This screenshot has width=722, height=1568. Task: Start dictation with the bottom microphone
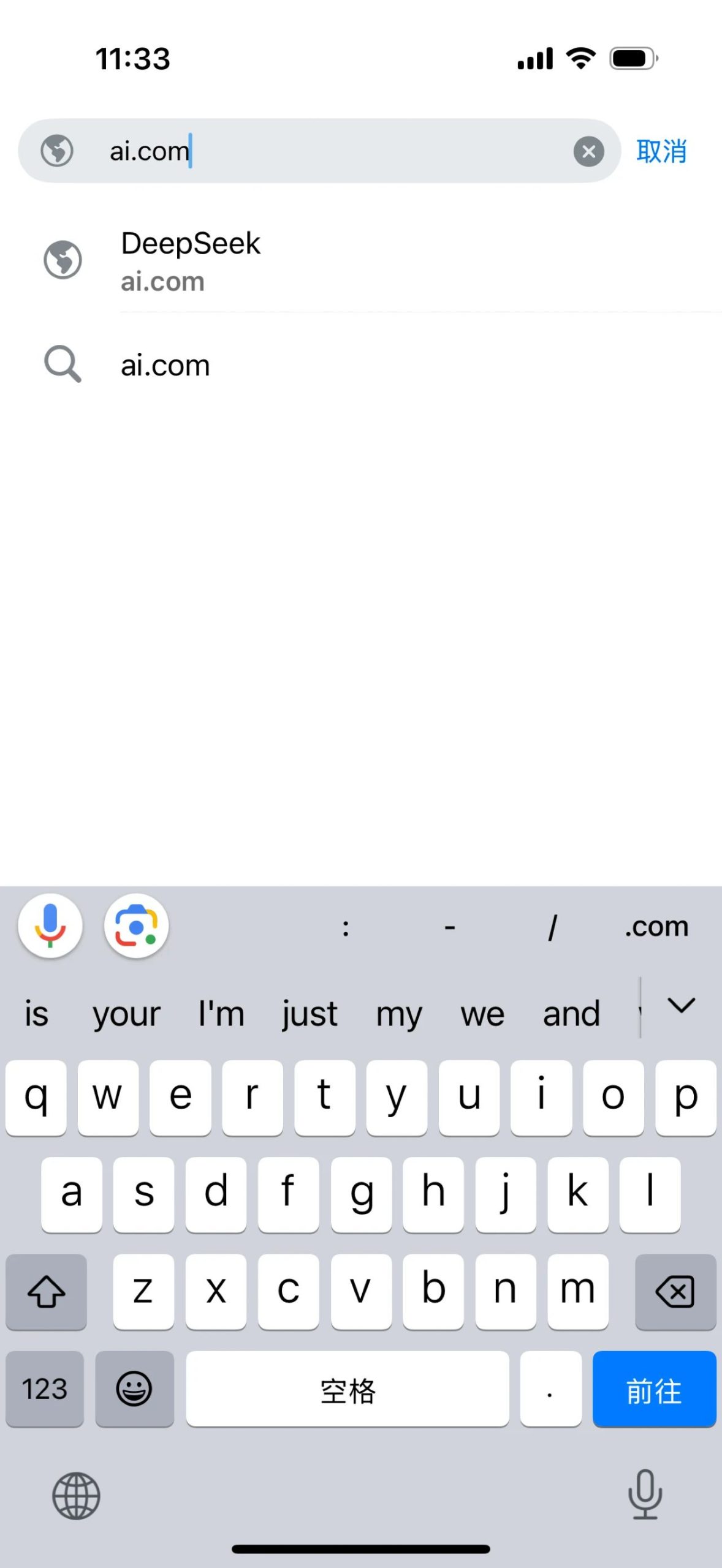point(645,1494)
